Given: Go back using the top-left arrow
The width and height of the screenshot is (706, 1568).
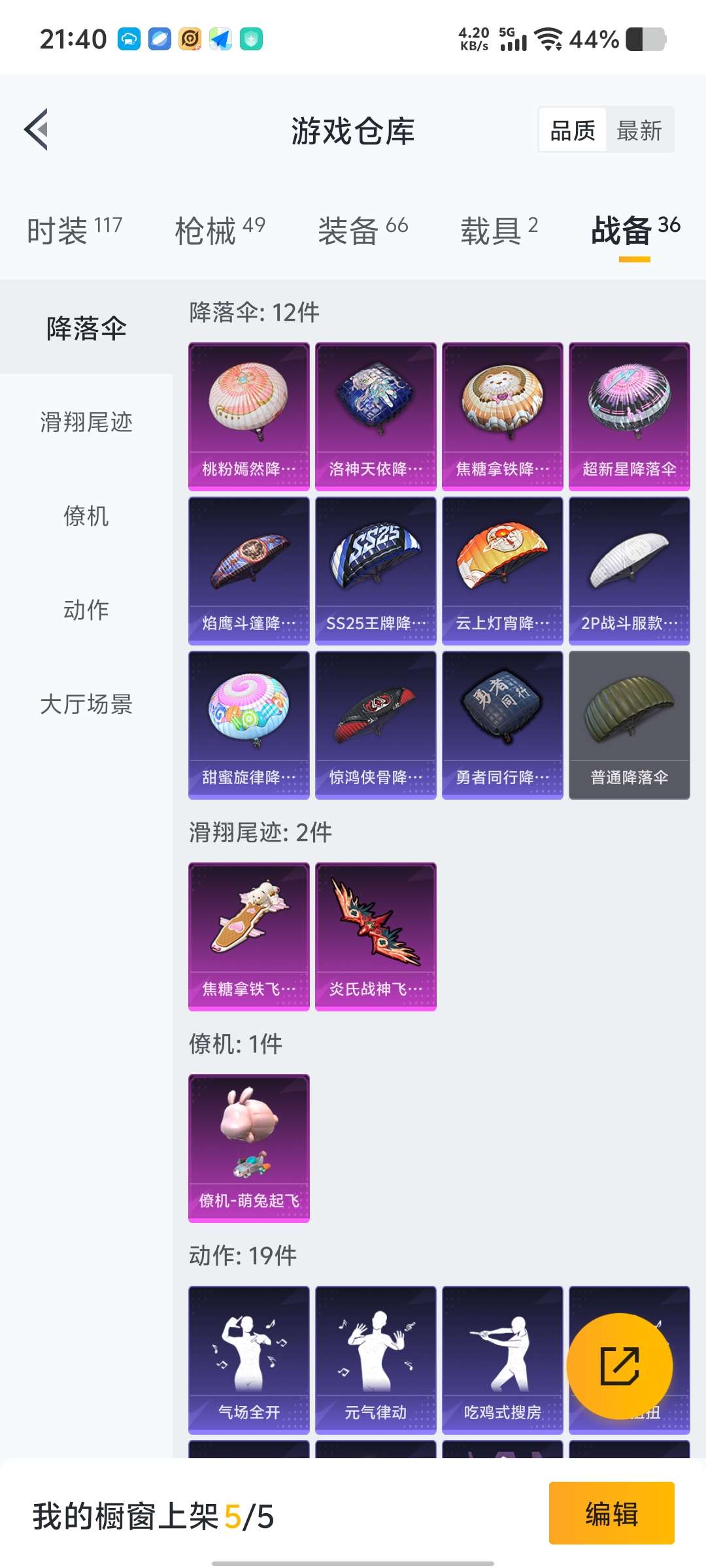Looking at the screenshot, I should (37, 129).
